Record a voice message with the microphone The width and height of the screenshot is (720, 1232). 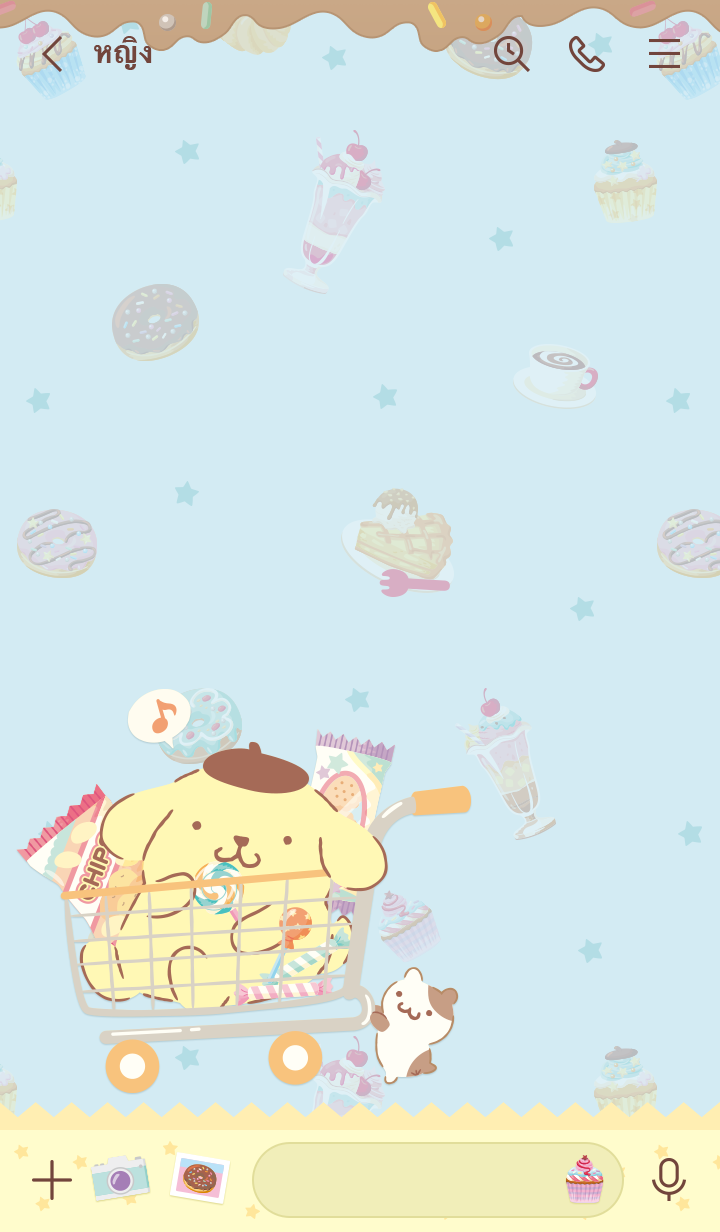[668, 1180]
